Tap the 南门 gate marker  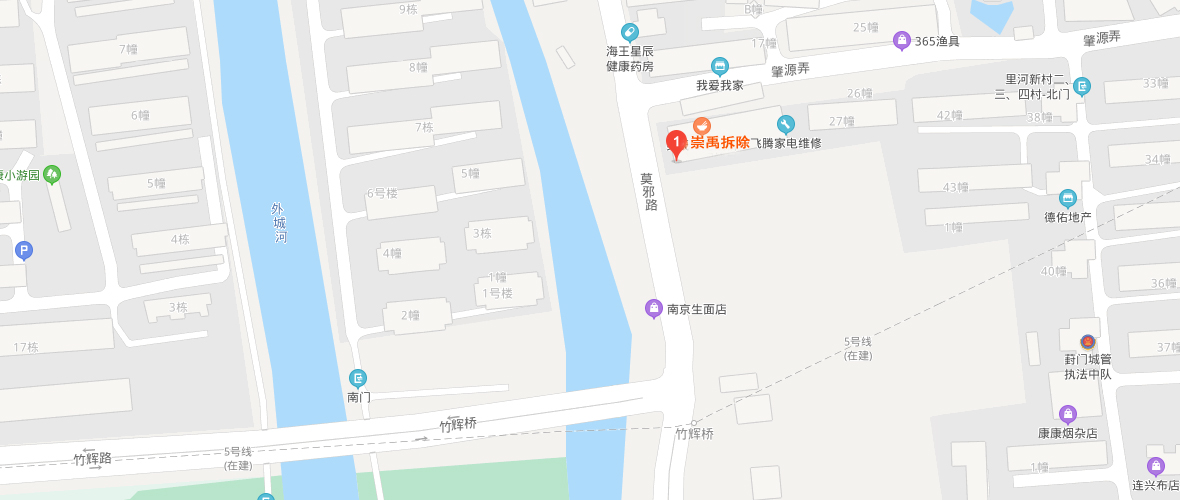pos(358,378)
